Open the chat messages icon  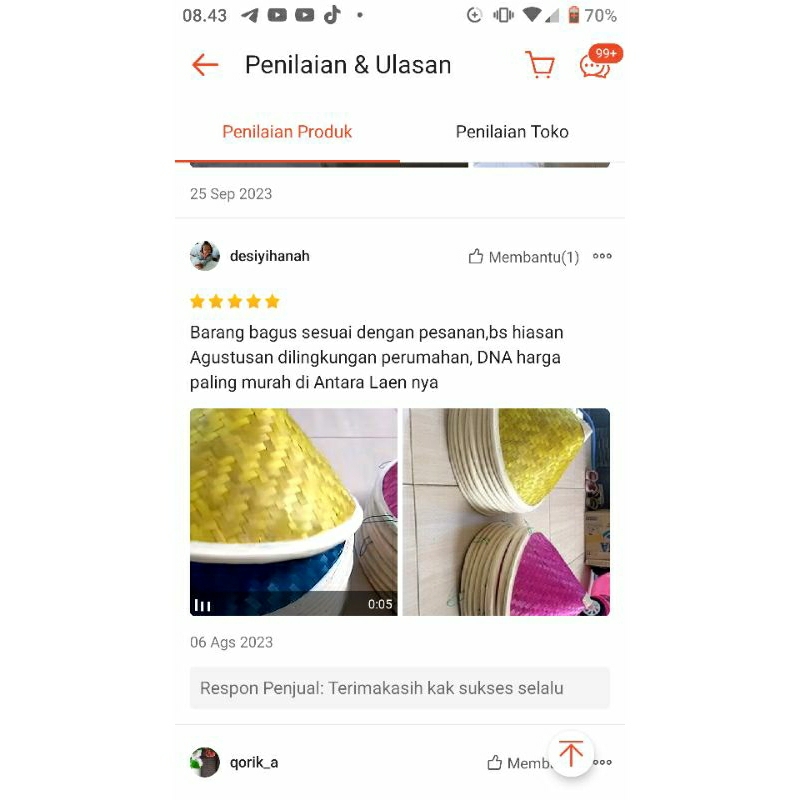coord(595,66)
